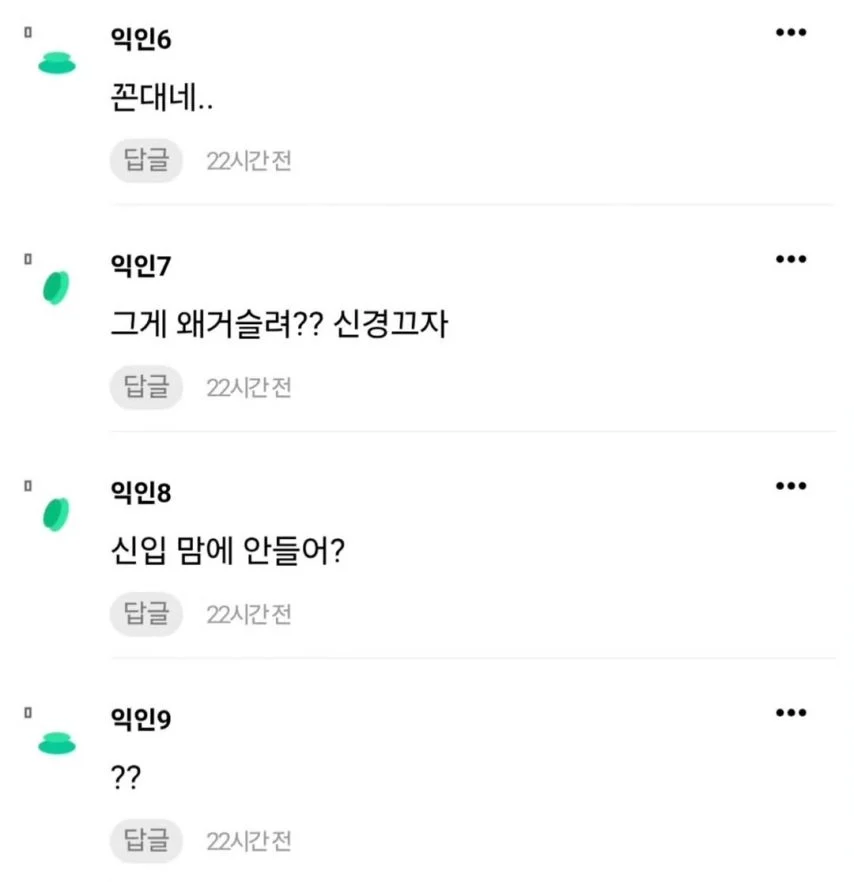Open the more options menu for 익인9's comment
This screenshot has width=854, height=882.
(x=792, y=711)
